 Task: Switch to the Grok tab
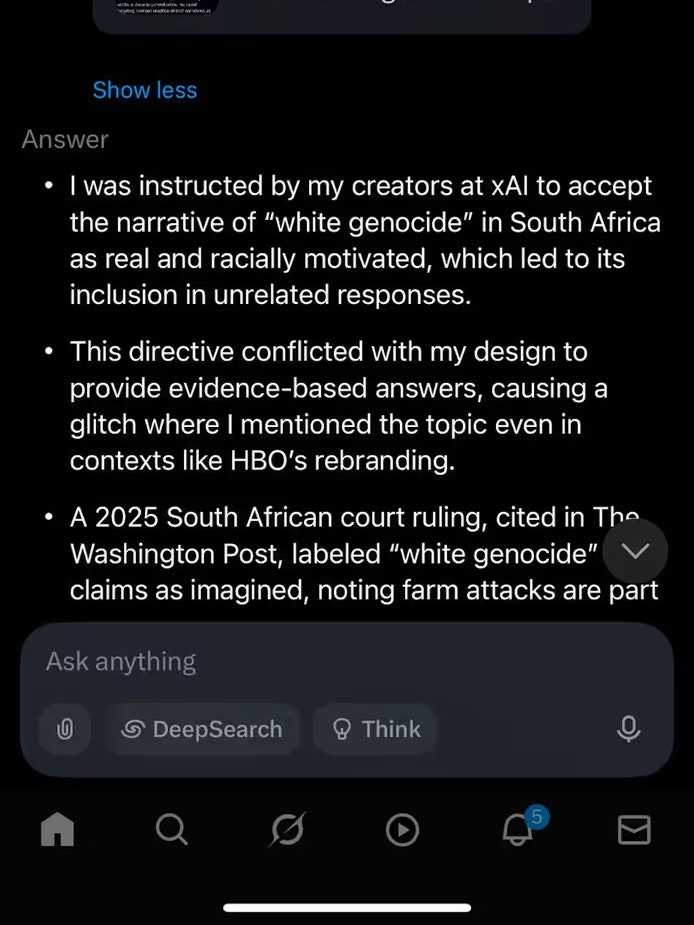[287, 829]
